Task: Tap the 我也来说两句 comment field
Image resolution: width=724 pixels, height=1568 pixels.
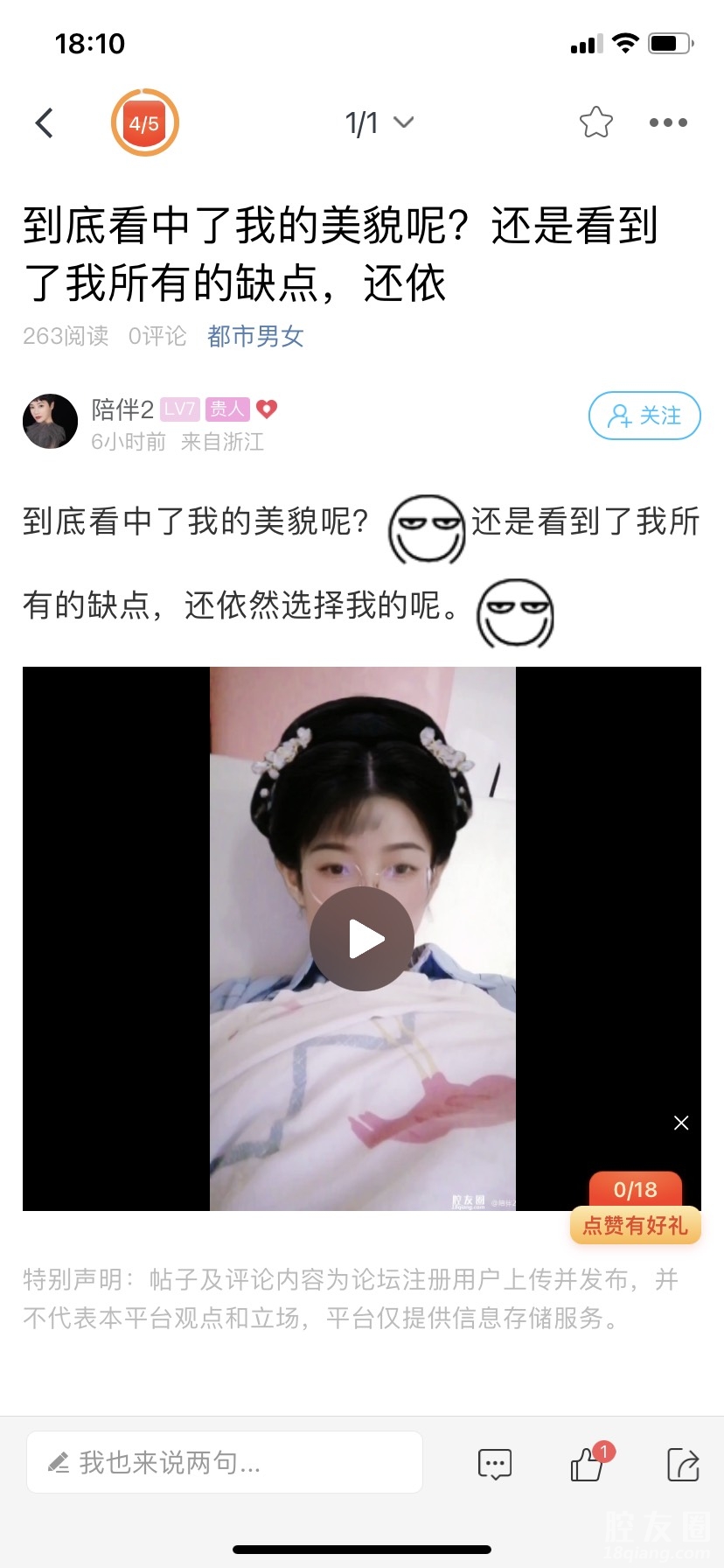Action: (x=225, y=1462)
